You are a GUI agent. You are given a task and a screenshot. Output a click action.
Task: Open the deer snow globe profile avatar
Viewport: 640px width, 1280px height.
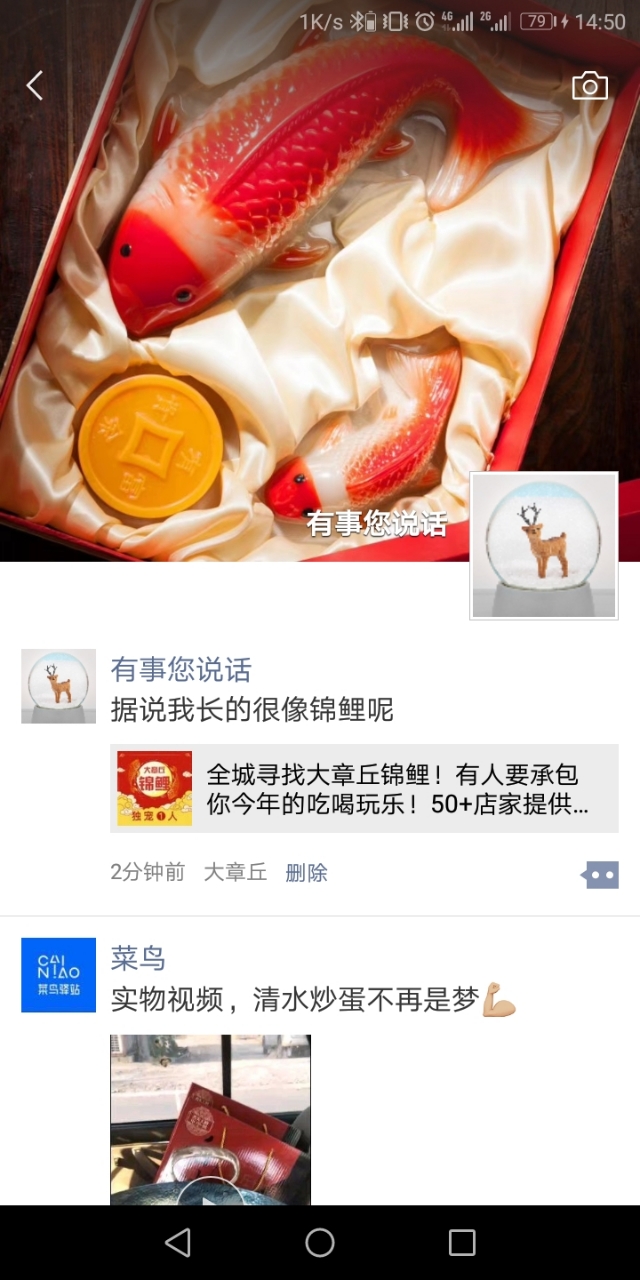544,545
